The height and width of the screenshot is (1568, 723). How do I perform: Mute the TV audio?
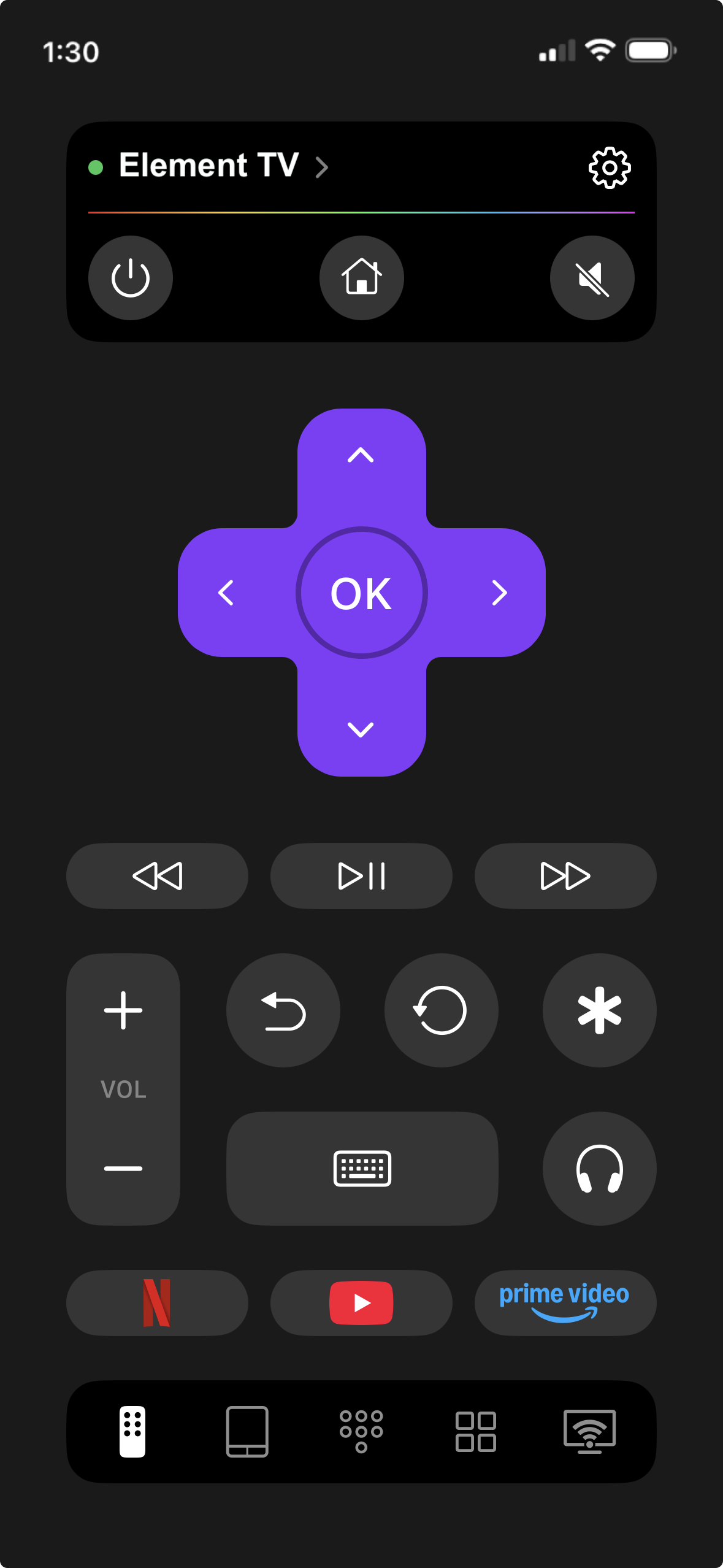click(x=591, y=277)
